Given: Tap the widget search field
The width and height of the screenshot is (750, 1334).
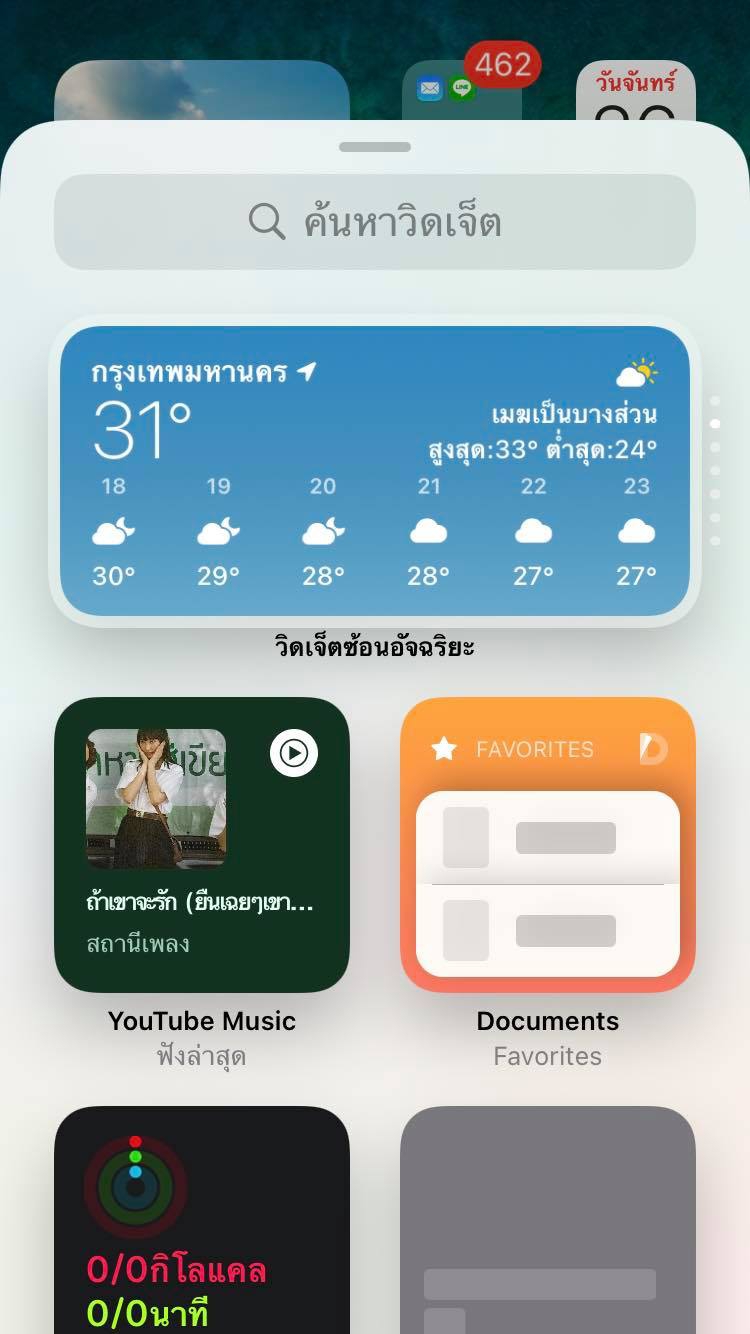Looking at the screenshot, I should [375, 221].
